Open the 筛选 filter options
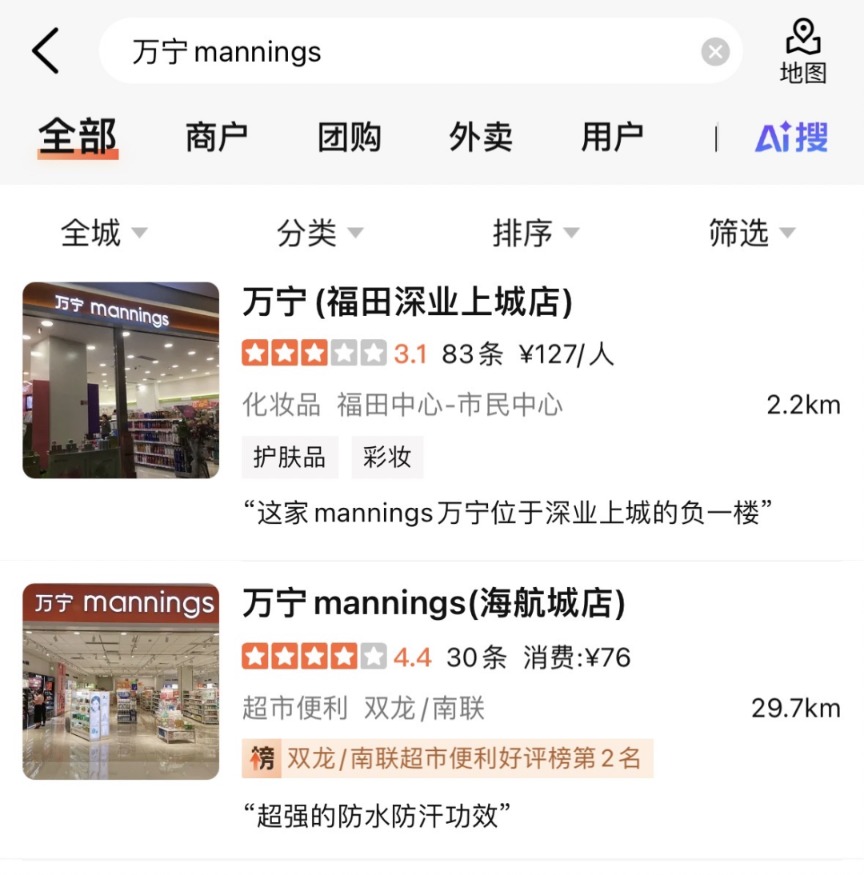Image resolution: width=864 pixels, height=875 pixels. (752, 233)
